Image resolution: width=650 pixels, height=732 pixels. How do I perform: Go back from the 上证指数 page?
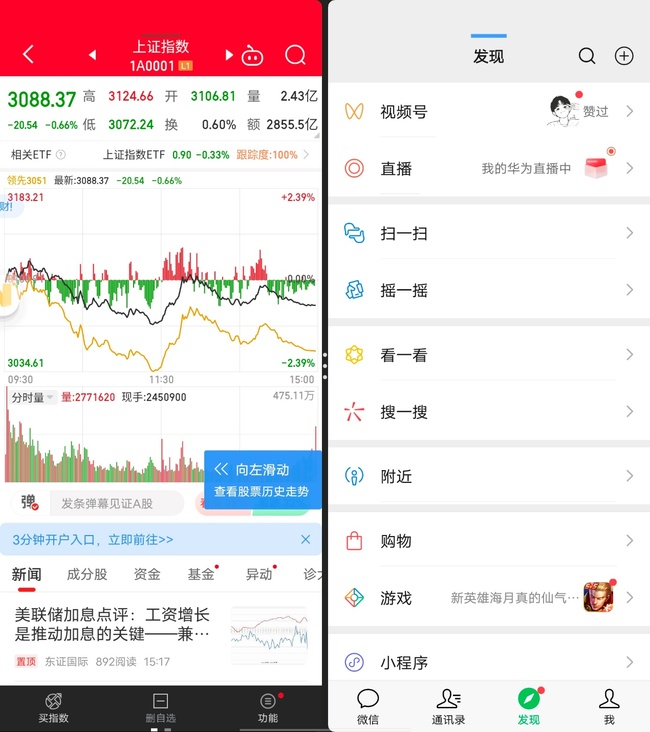tap(28, 54)
